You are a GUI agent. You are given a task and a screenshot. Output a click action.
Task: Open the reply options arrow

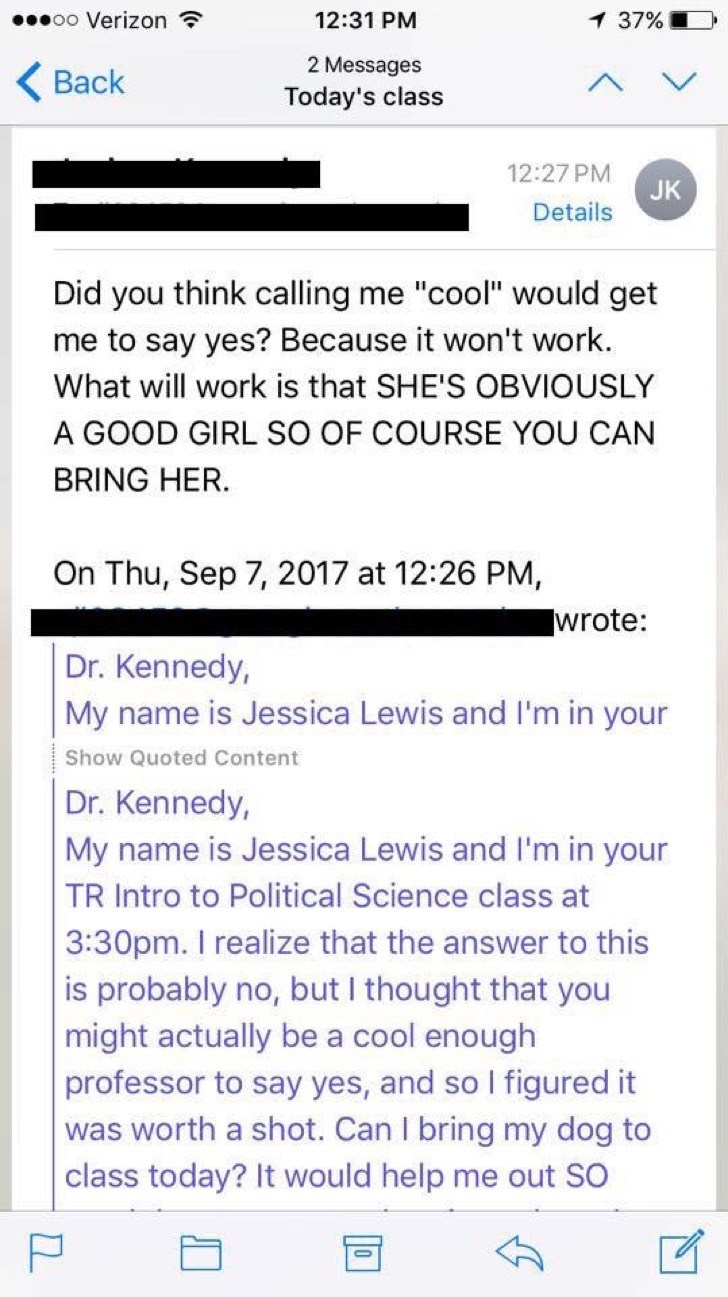pos(520,1252)
